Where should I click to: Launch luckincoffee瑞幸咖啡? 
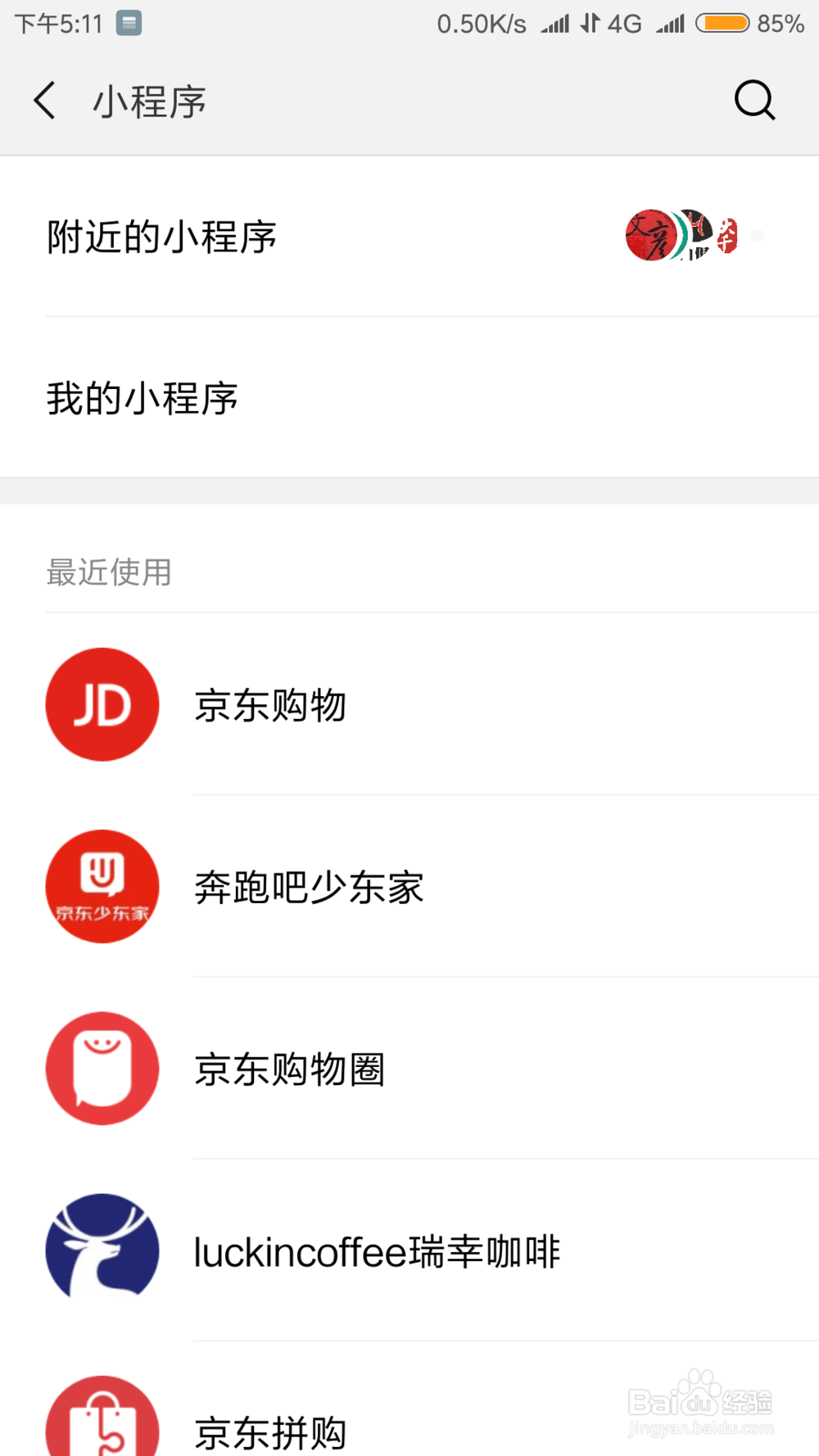409,1250
